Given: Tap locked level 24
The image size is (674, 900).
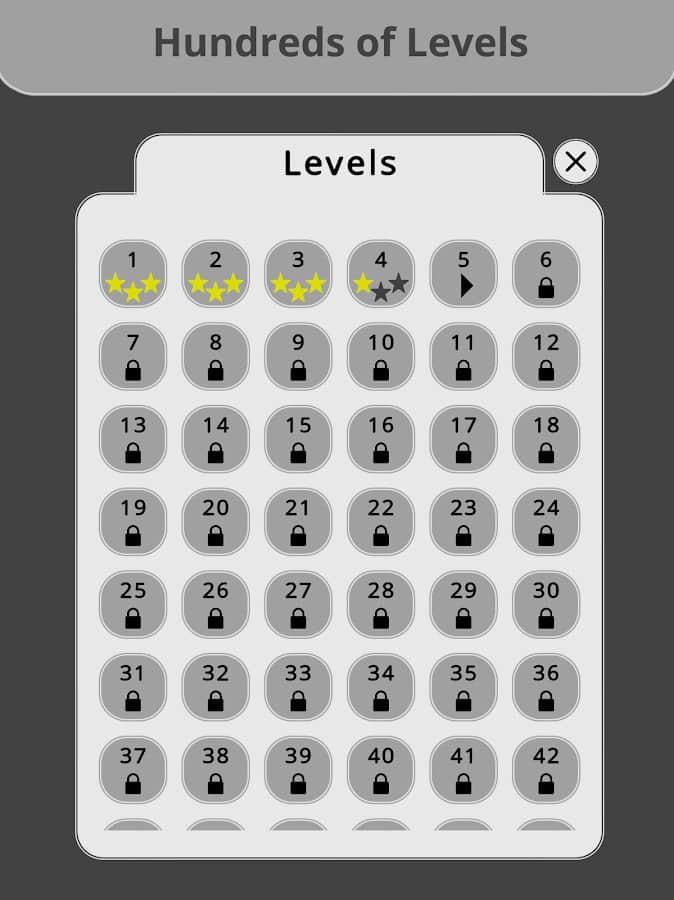Looking at the screenshot, I should 546,522.
